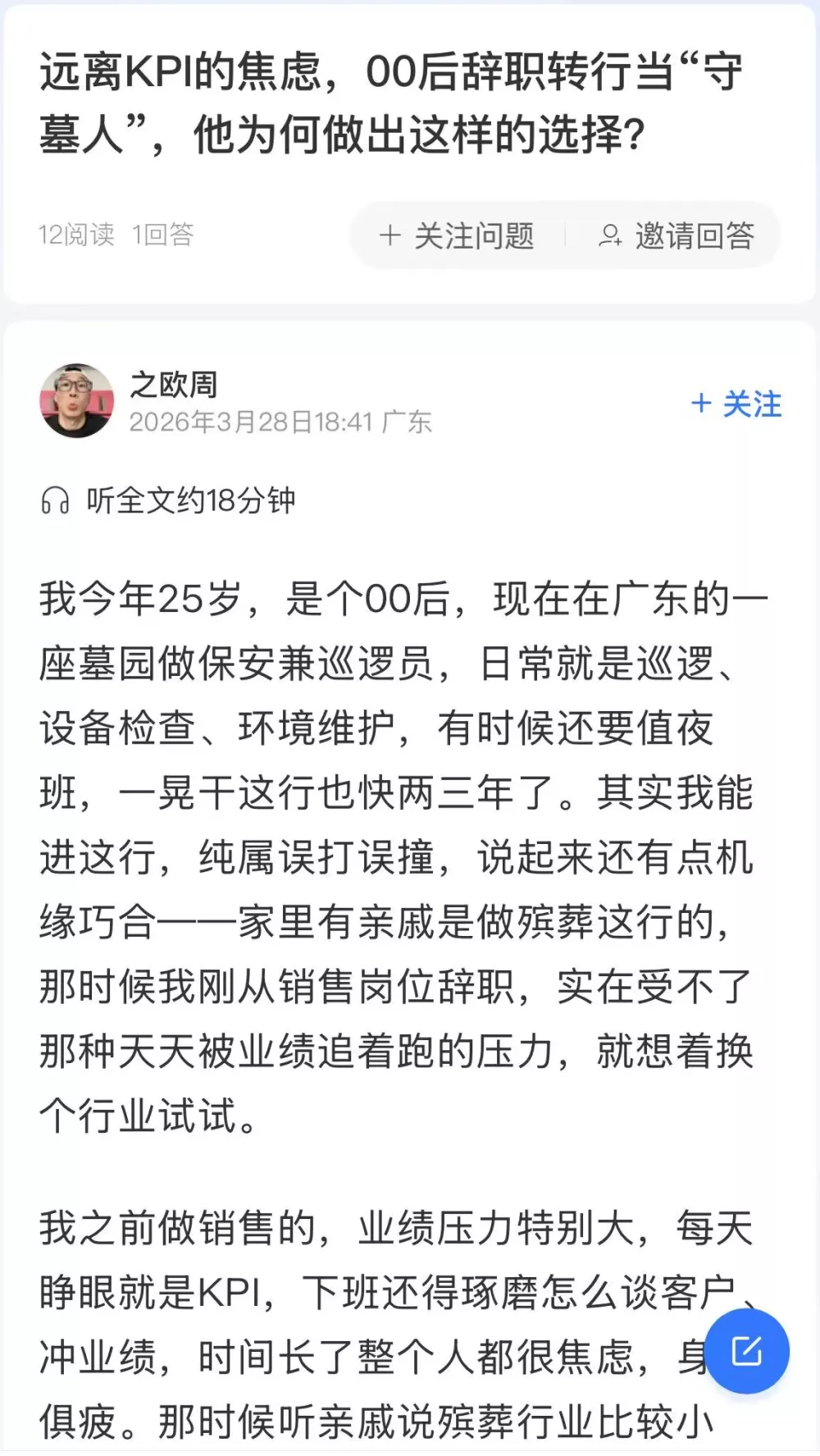The image size is (820, 1456).
Task: Tap 邀请回答 to invite answers
Action: tap(677, 236)
